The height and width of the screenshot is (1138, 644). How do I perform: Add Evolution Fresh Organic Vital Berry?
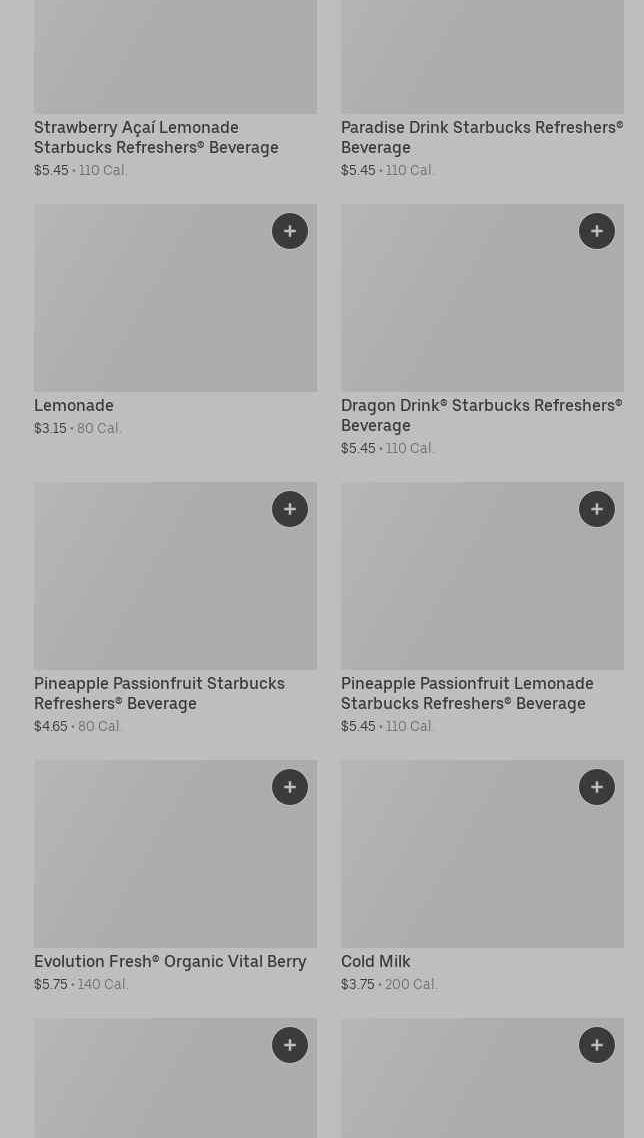tap(290, 787)
